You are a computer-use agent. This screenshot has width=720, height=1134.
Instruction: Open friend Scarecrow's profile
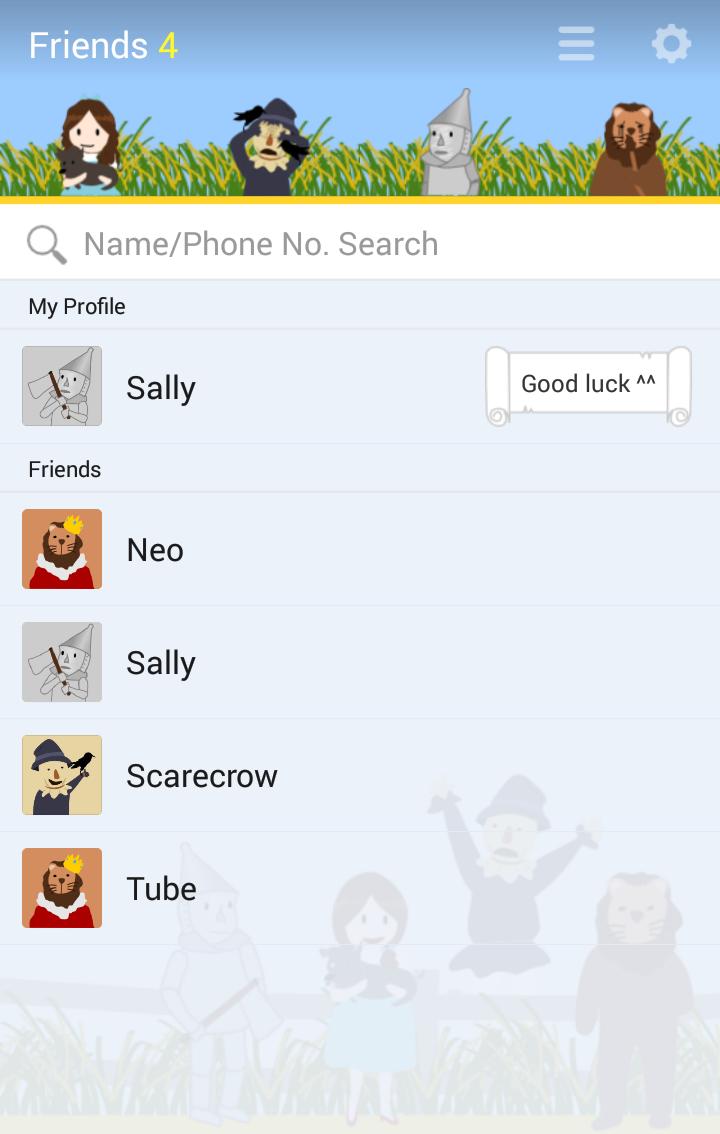pyautogui.click(x=201, y=776)
